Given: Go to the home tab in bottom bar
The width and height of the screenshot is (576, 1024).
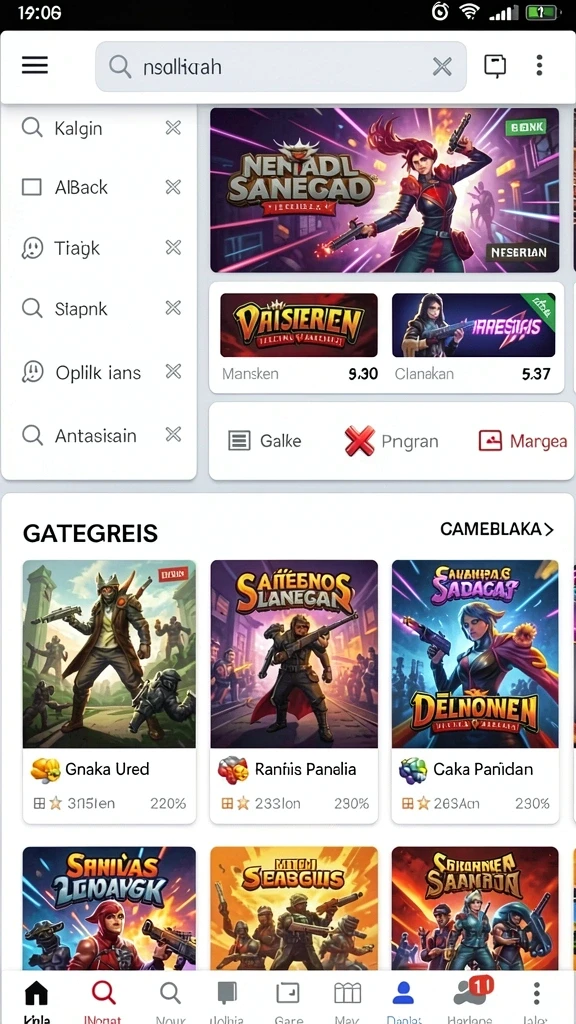Looking at the screenshot, I should point(36,1001).
